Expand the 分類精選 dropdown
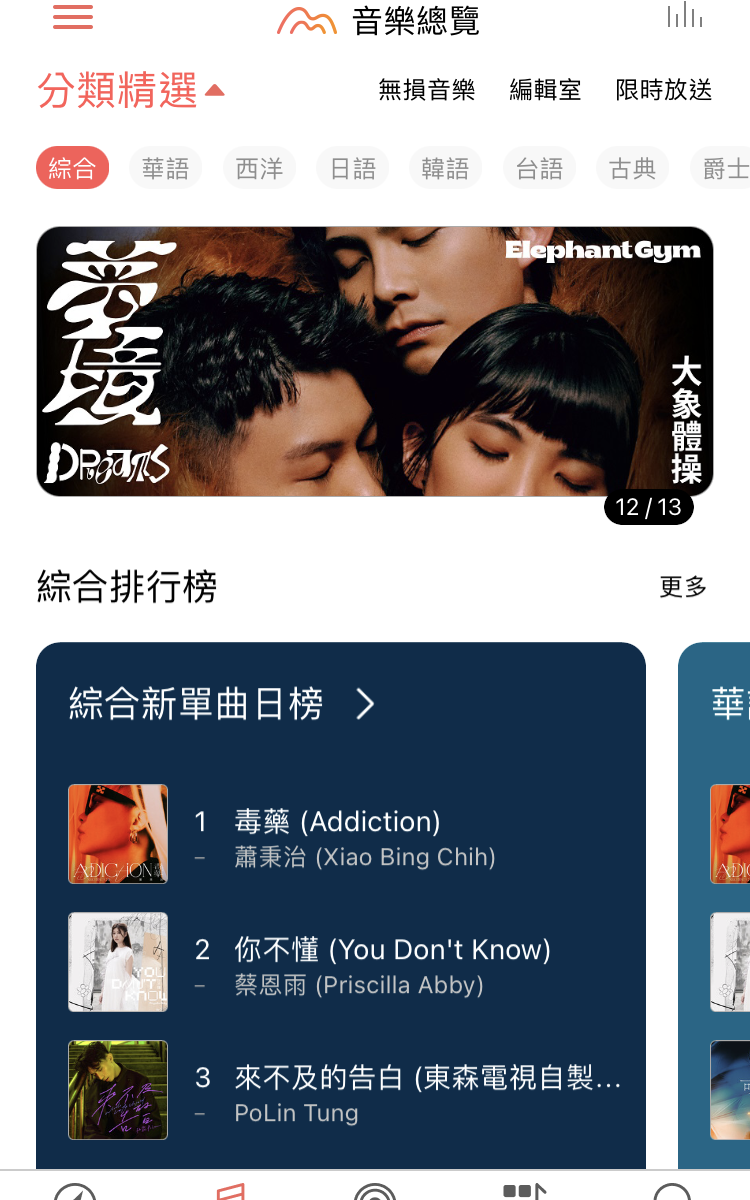The height and width of the screenshot is (1200, 750). (130, 91)
